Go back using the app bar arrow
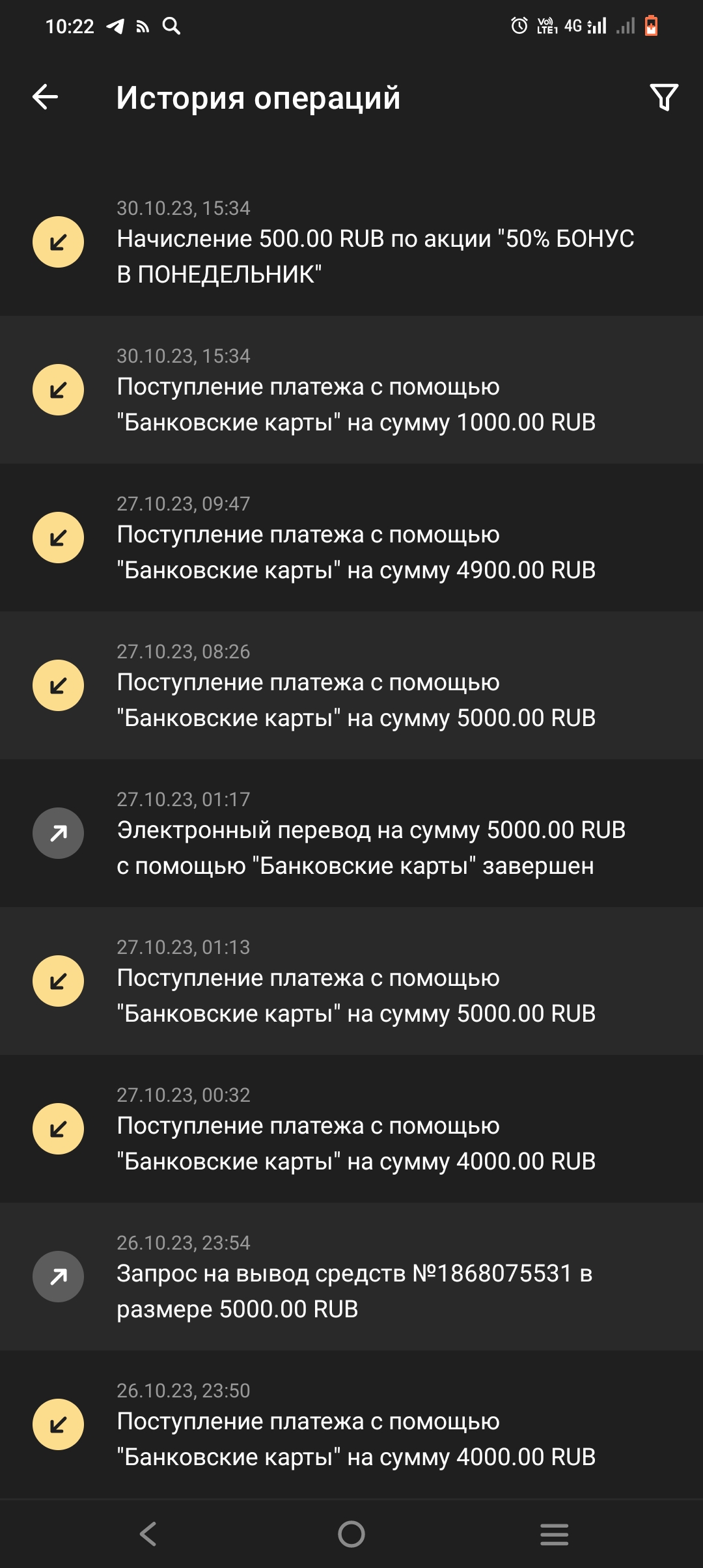The image size is (703, 1568). pyautogui.click(x=46, y=98)
